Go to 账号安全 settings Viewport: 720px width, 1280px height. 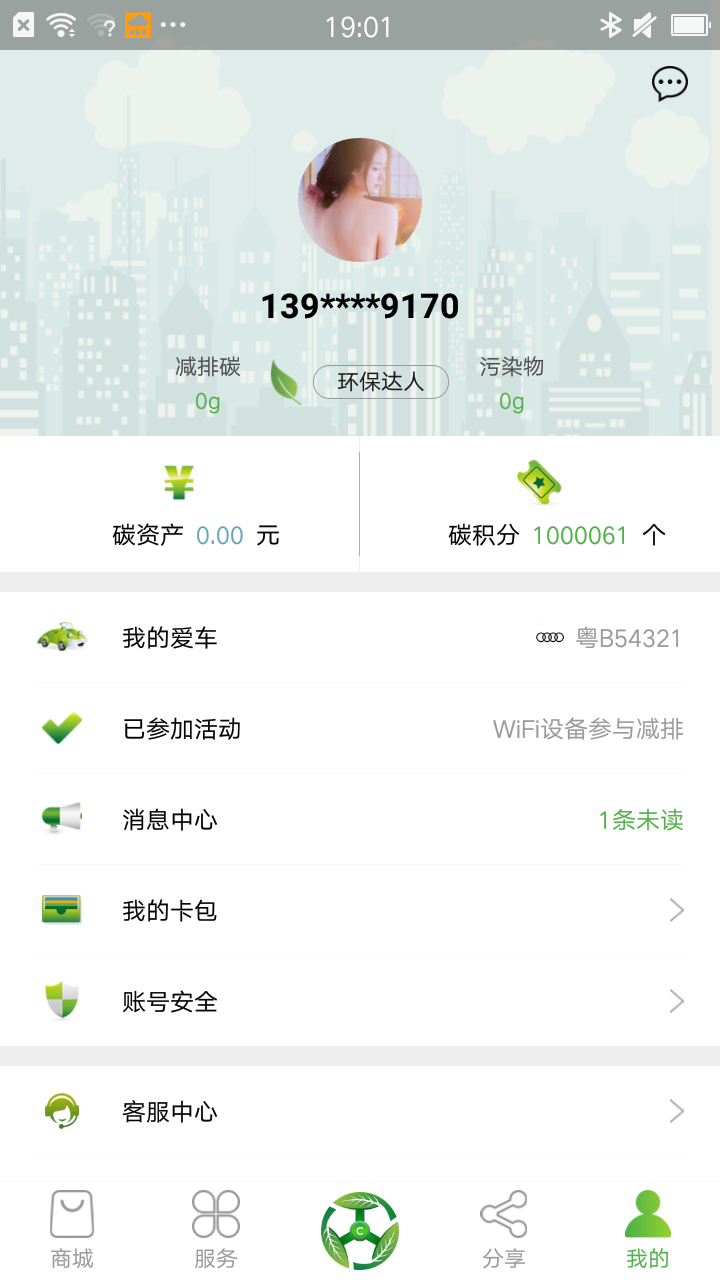[x=360, y=1002]
